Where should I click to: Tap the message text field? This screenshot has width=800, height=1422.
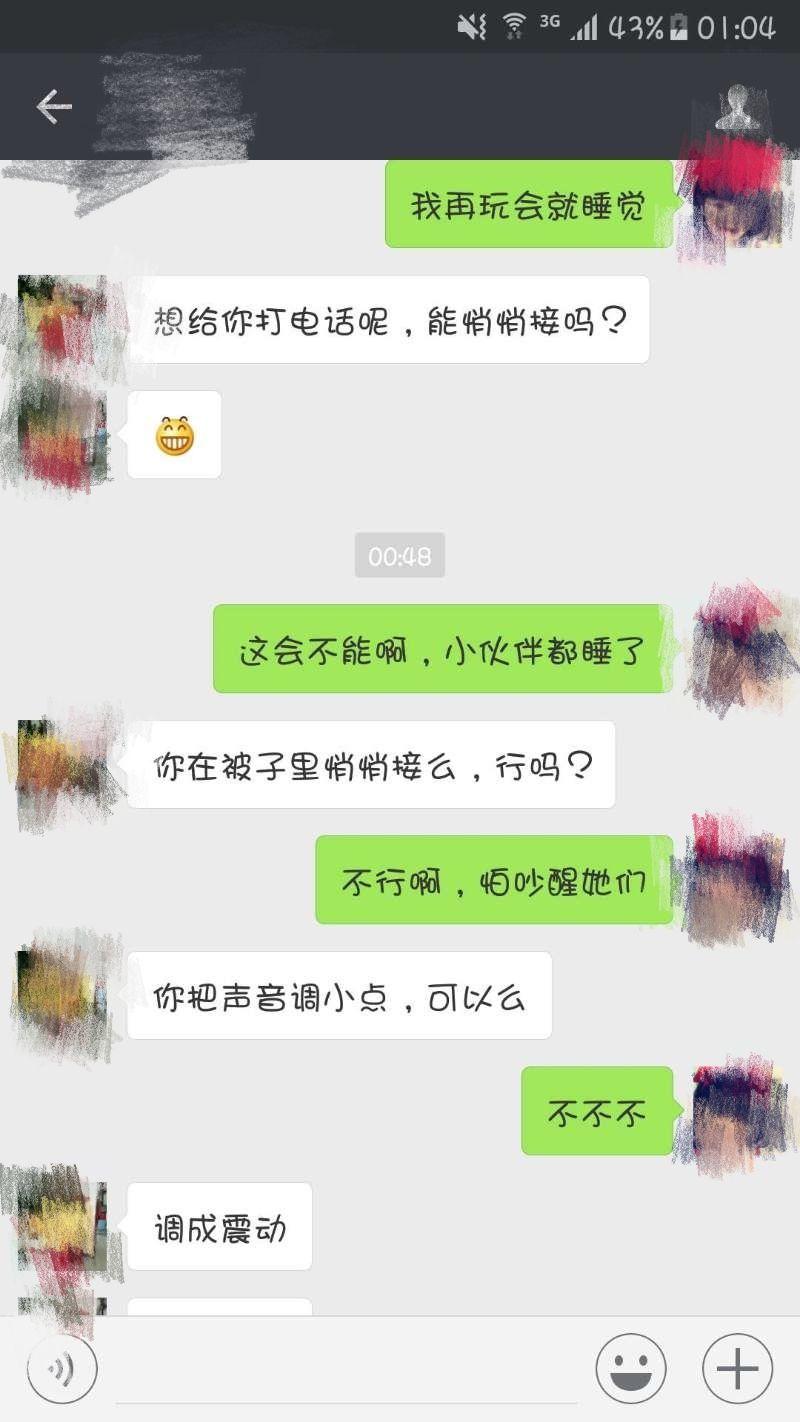point(345,1369)
